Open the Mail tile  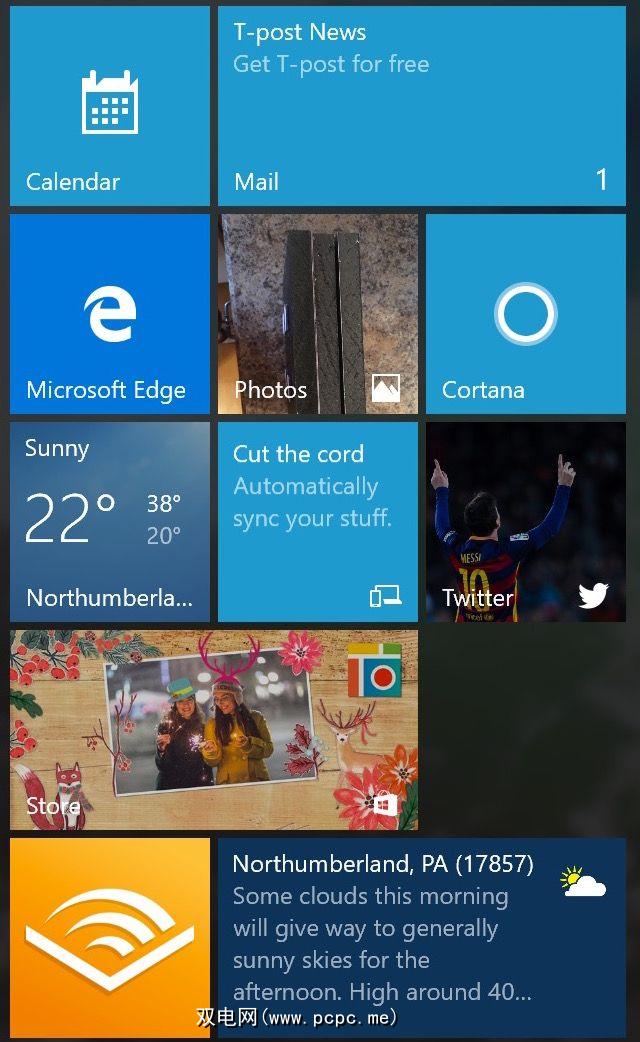(421, 106)
